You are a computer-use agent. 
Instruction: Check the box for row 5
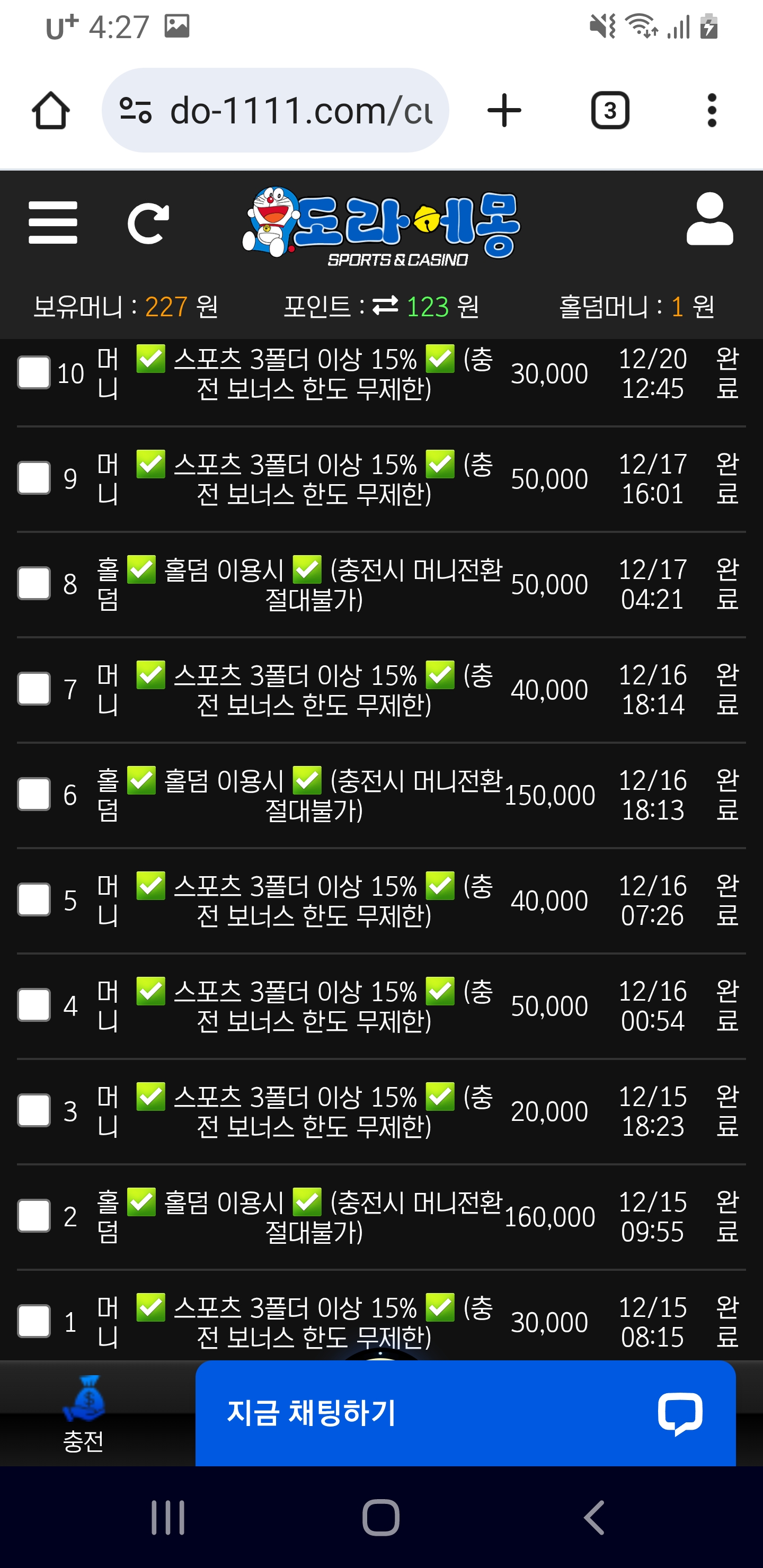(34, 899)
